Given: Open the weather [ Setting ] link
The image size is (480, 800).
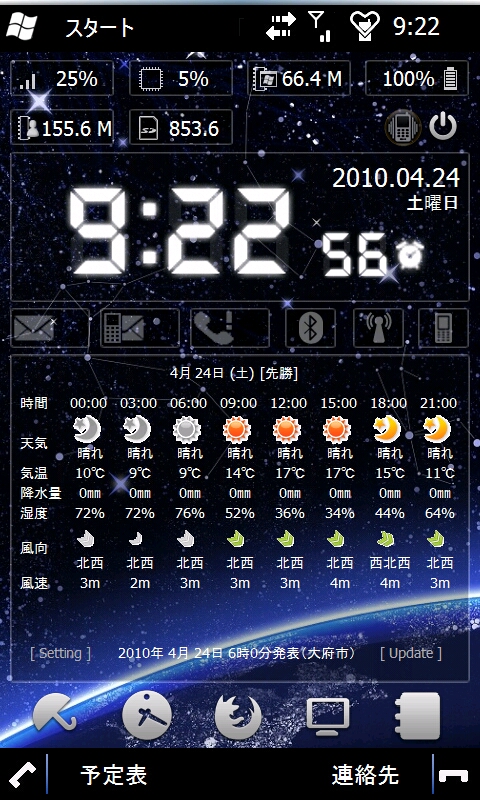Looking at the screenshot, I should click(60, 654).
